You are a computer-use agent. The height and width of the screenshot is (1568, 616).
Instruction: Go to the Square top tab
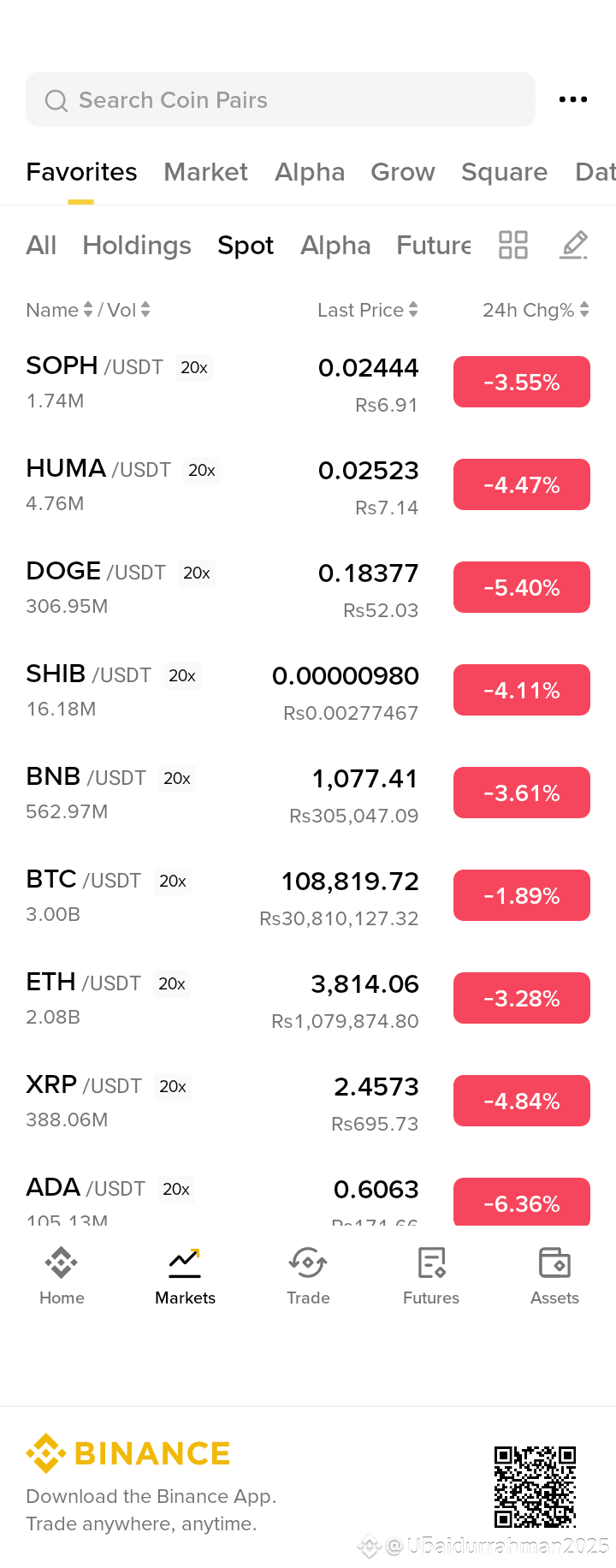504,172
